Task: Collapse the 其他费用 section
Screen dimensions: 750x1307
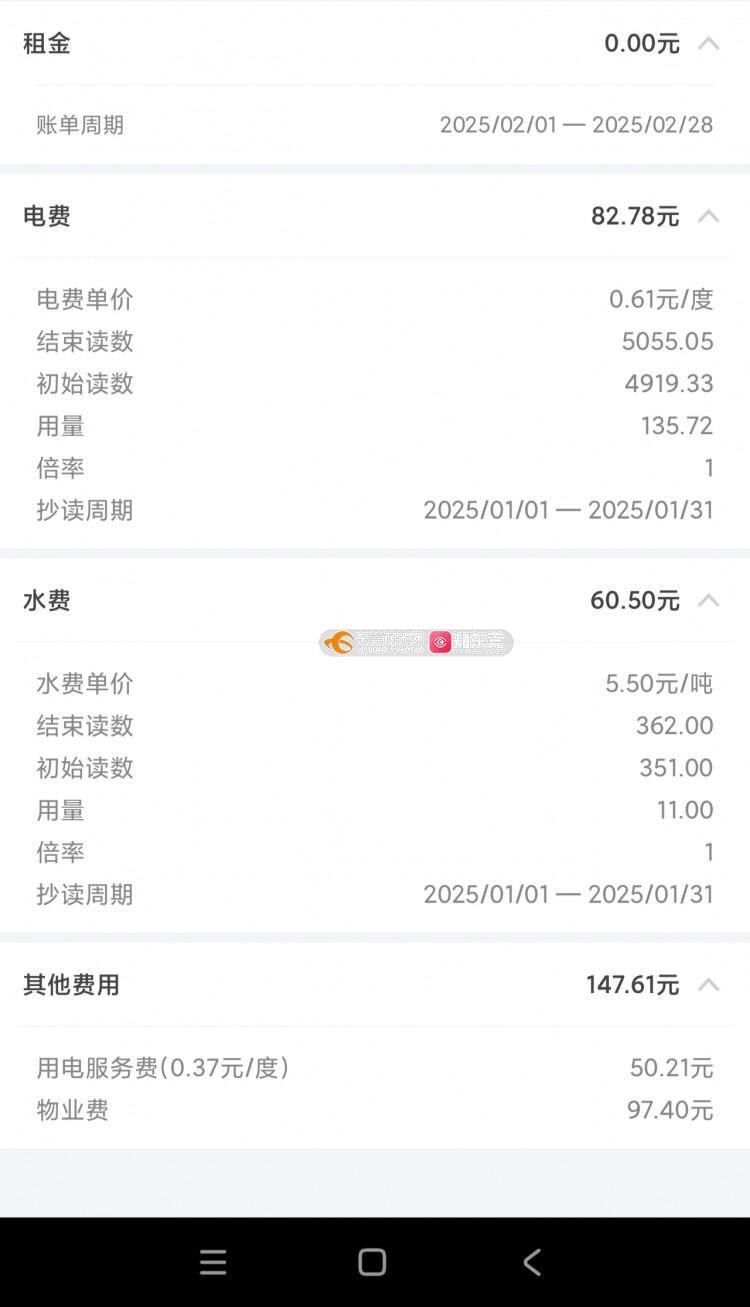Action: point(708,984)
